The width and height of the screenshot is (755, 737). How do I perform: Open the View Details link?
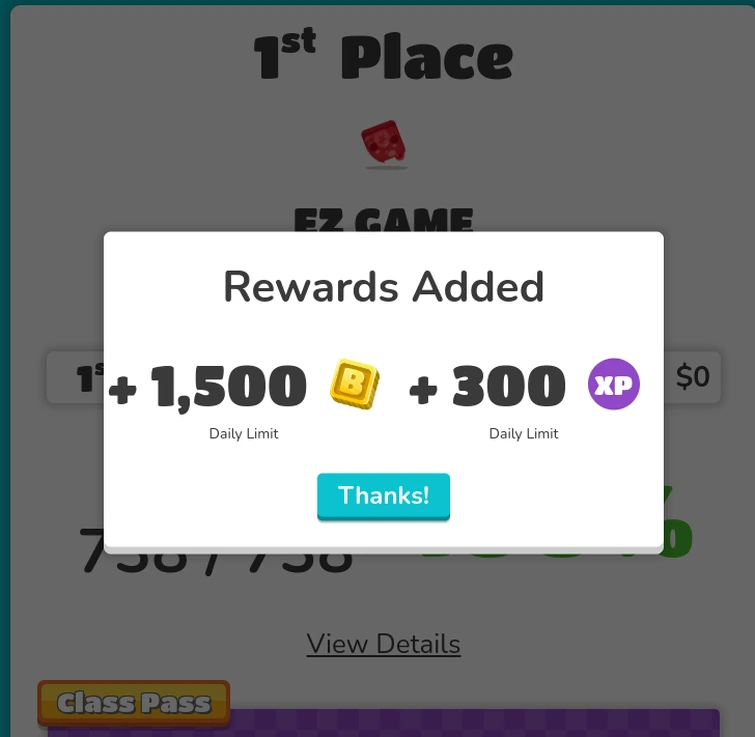[383, 644]
